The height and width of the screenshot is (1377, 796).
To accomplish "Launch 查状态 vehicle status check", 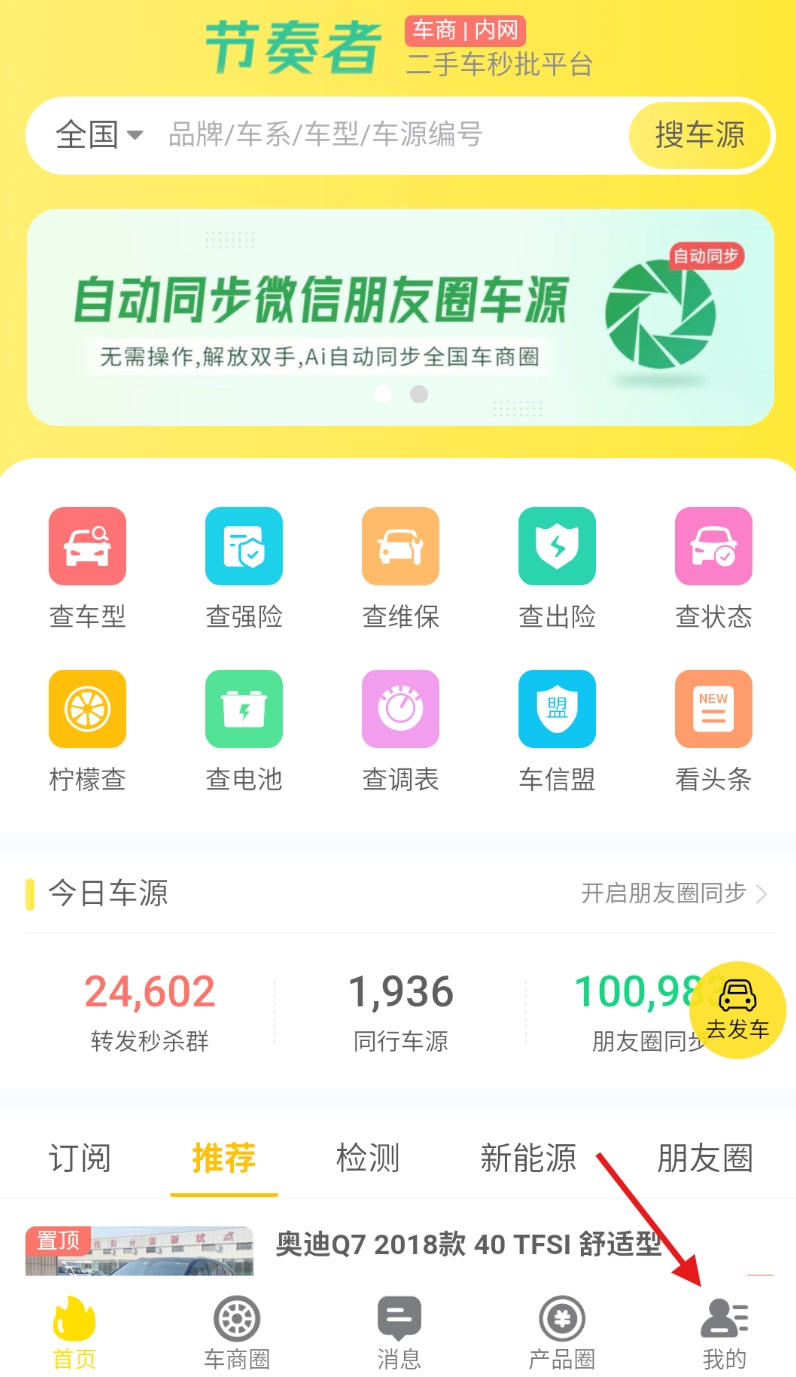I will point(713,566).
